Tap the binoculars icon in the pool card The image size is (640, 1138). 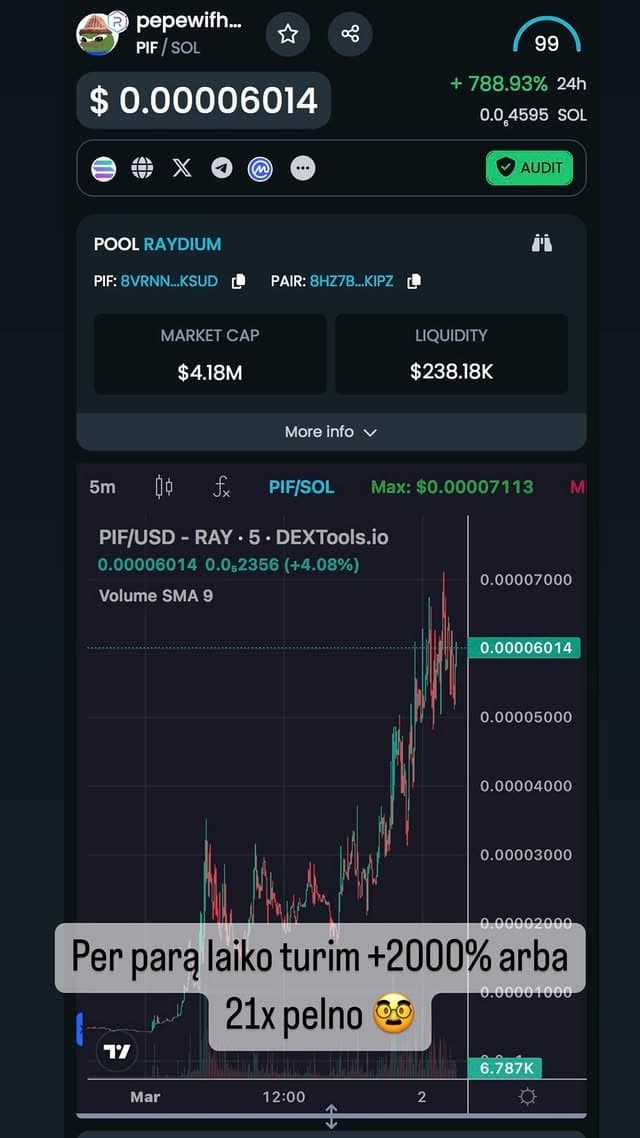click(542, 243)
